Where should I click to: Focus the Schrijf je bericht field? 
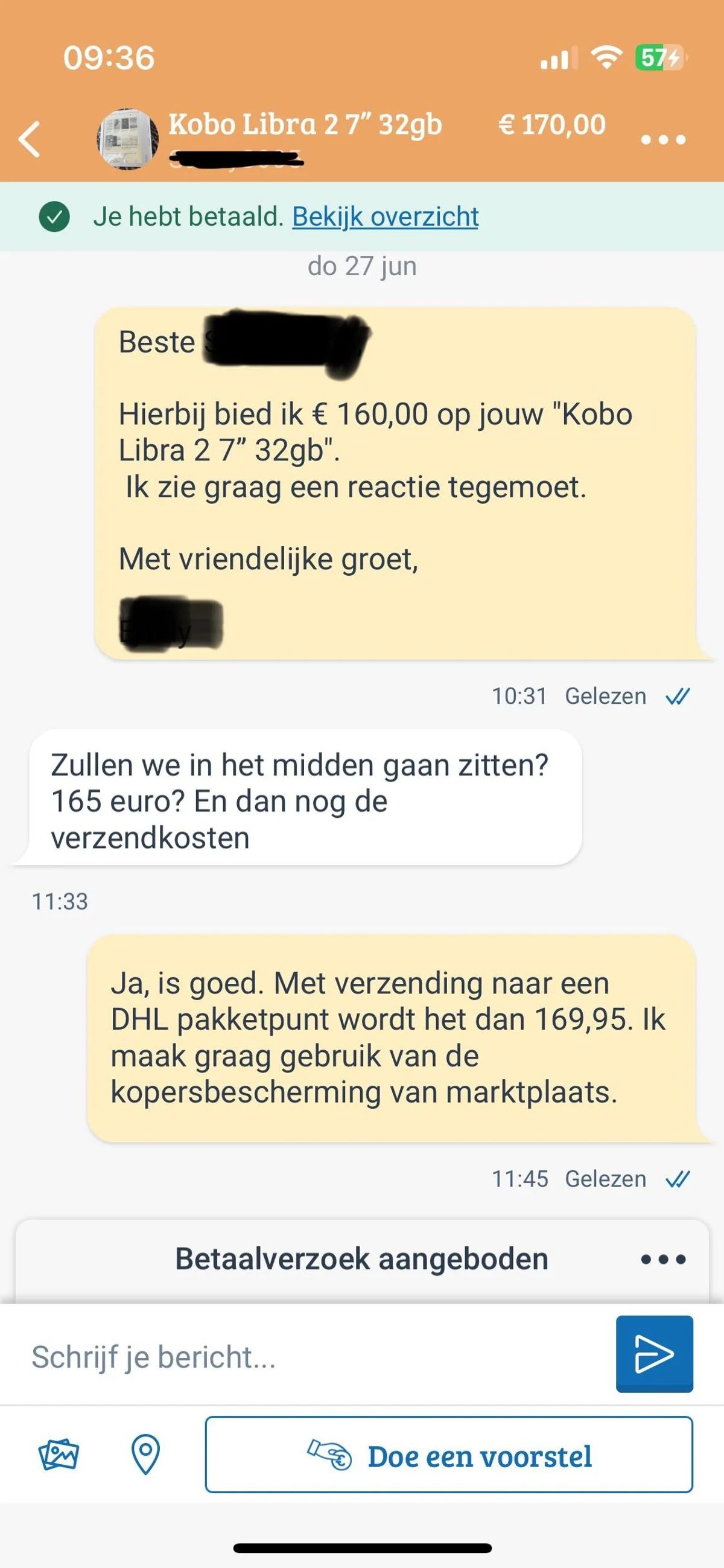coord(310,1357)
